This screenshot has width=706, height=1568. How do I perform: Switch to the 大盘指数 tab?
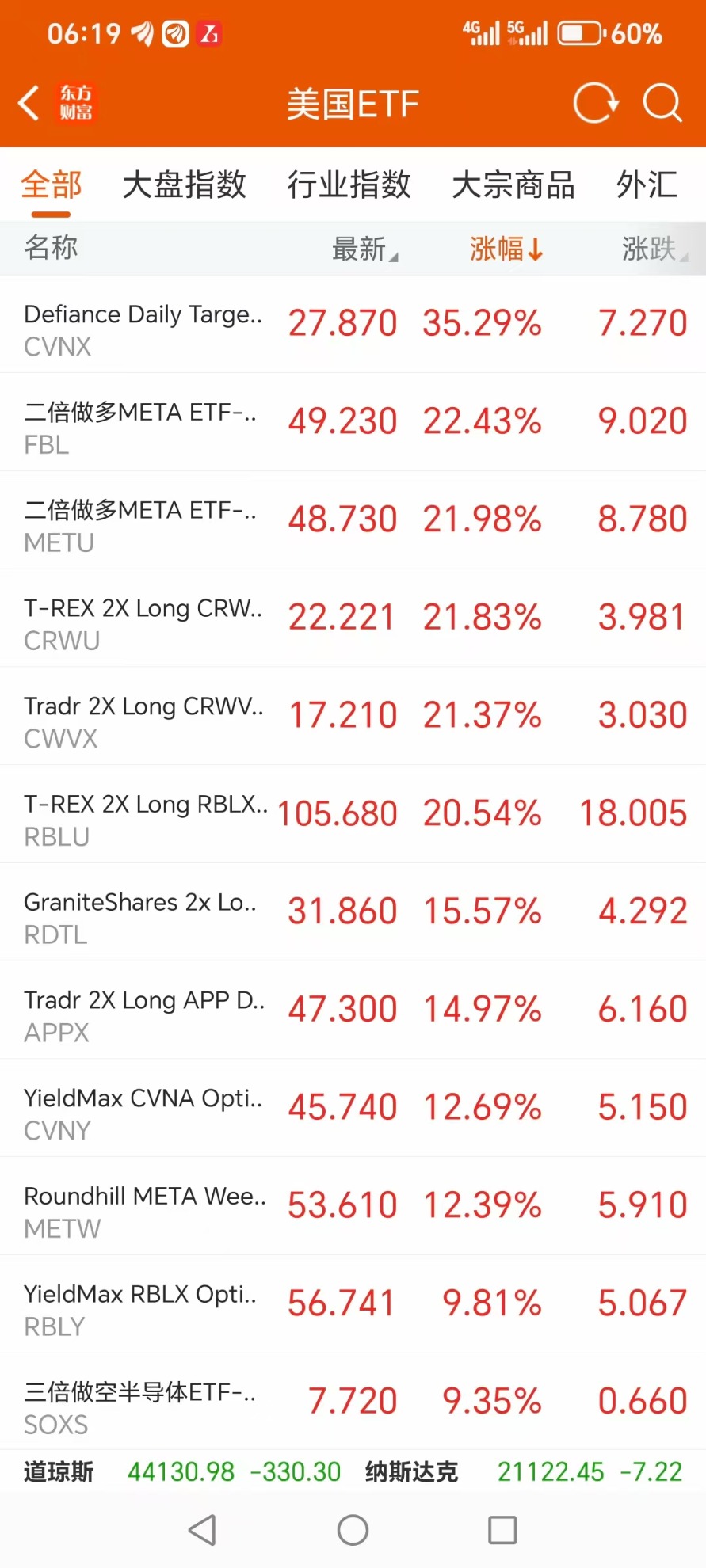pos(184,185)
